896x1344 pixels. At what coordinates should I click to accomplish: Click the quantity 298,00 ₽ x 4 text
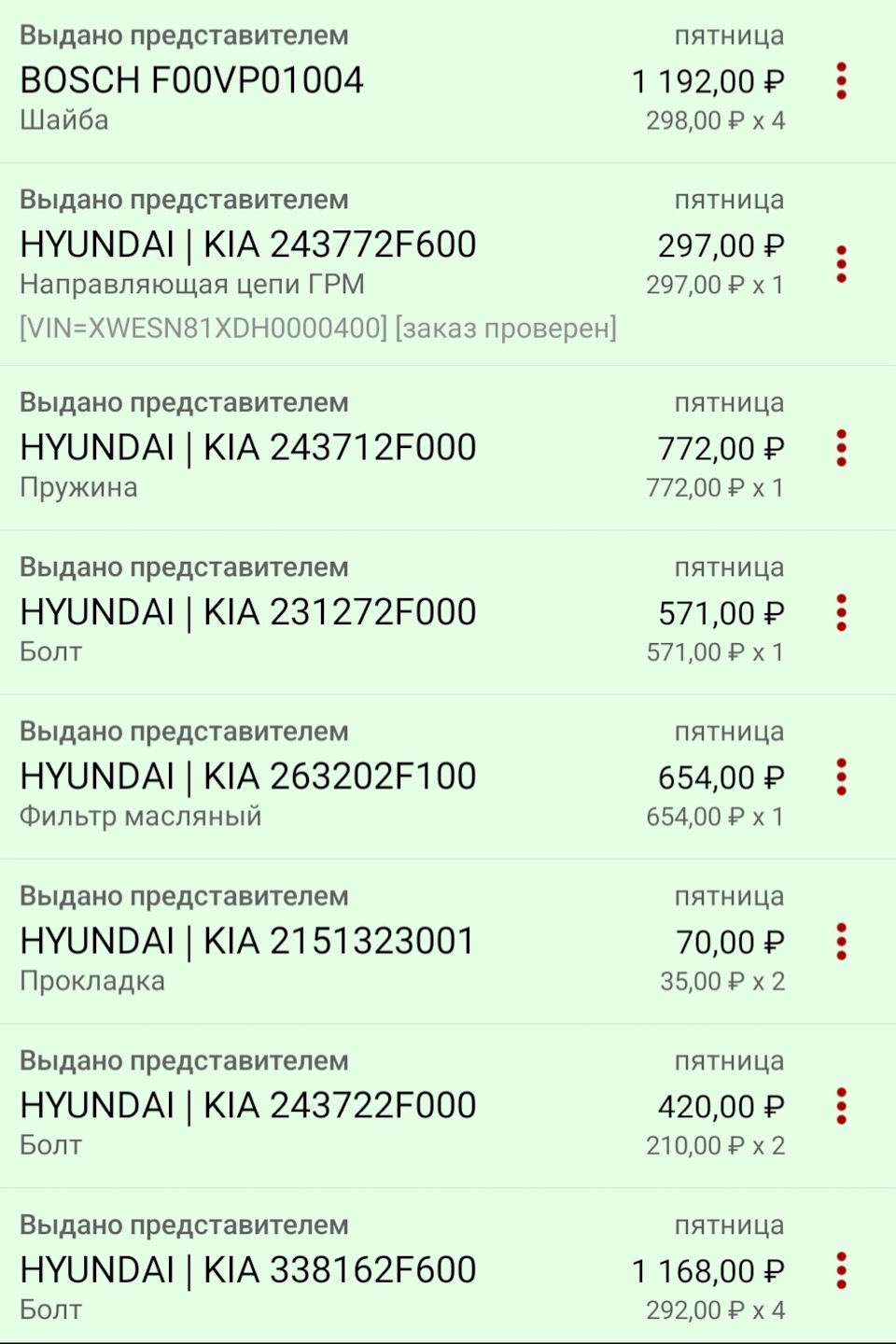[715, 119]
